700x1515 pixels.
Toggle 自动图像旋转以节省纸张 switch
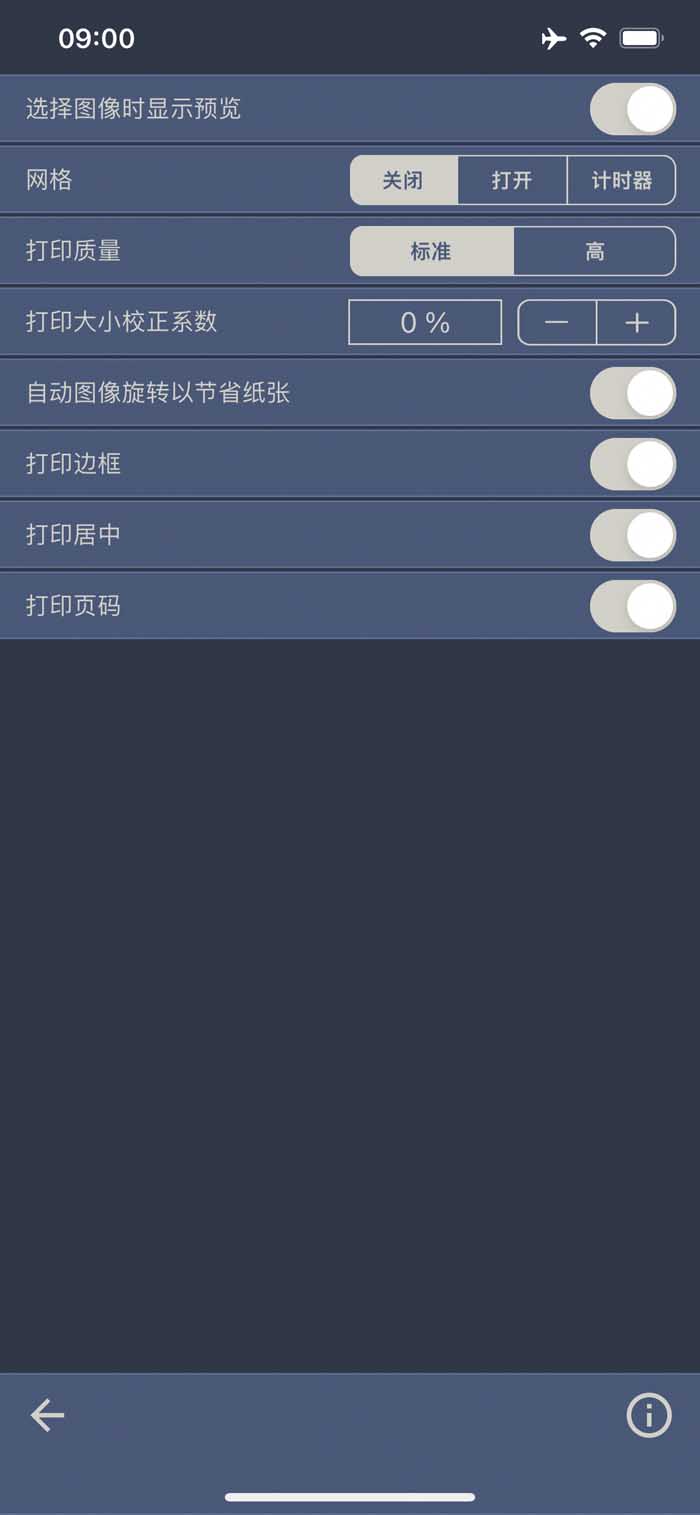coord(633,393)
